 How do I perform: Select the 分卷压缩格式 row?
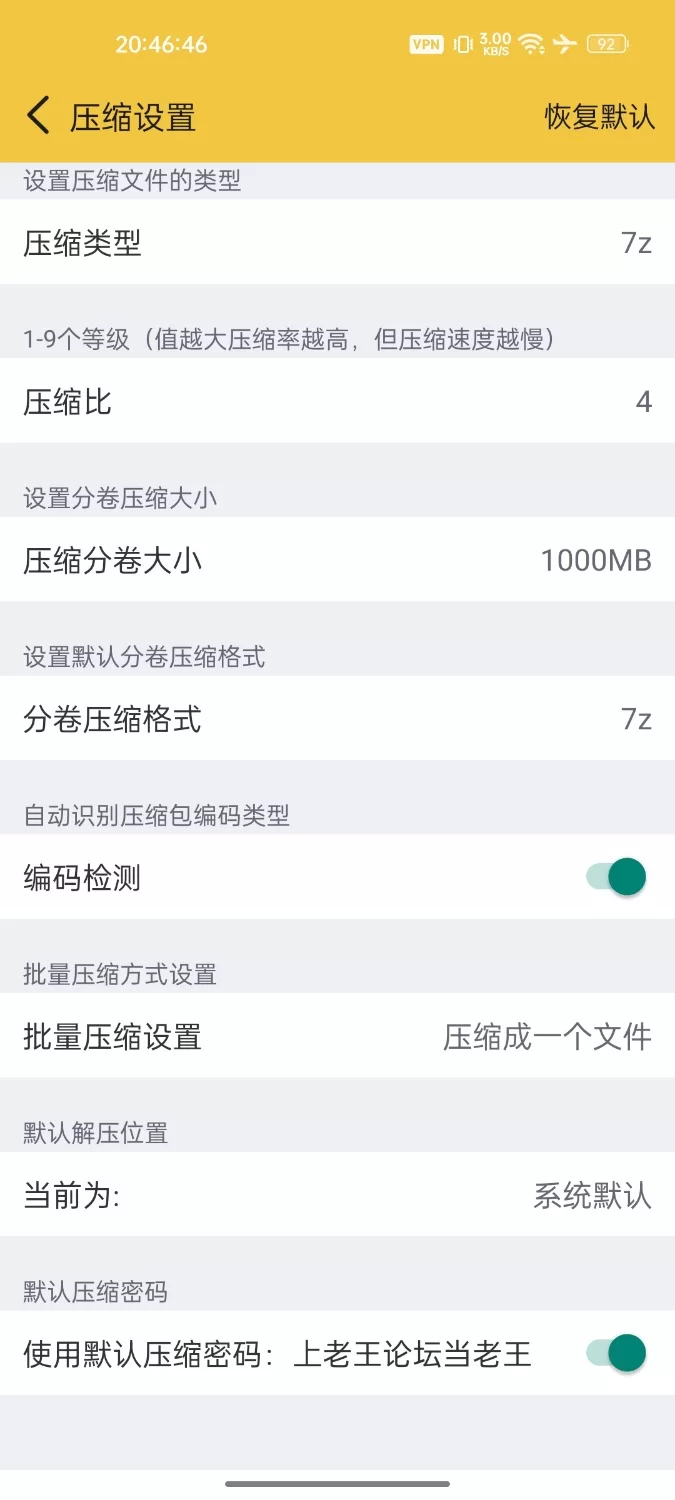click(337, 718)
